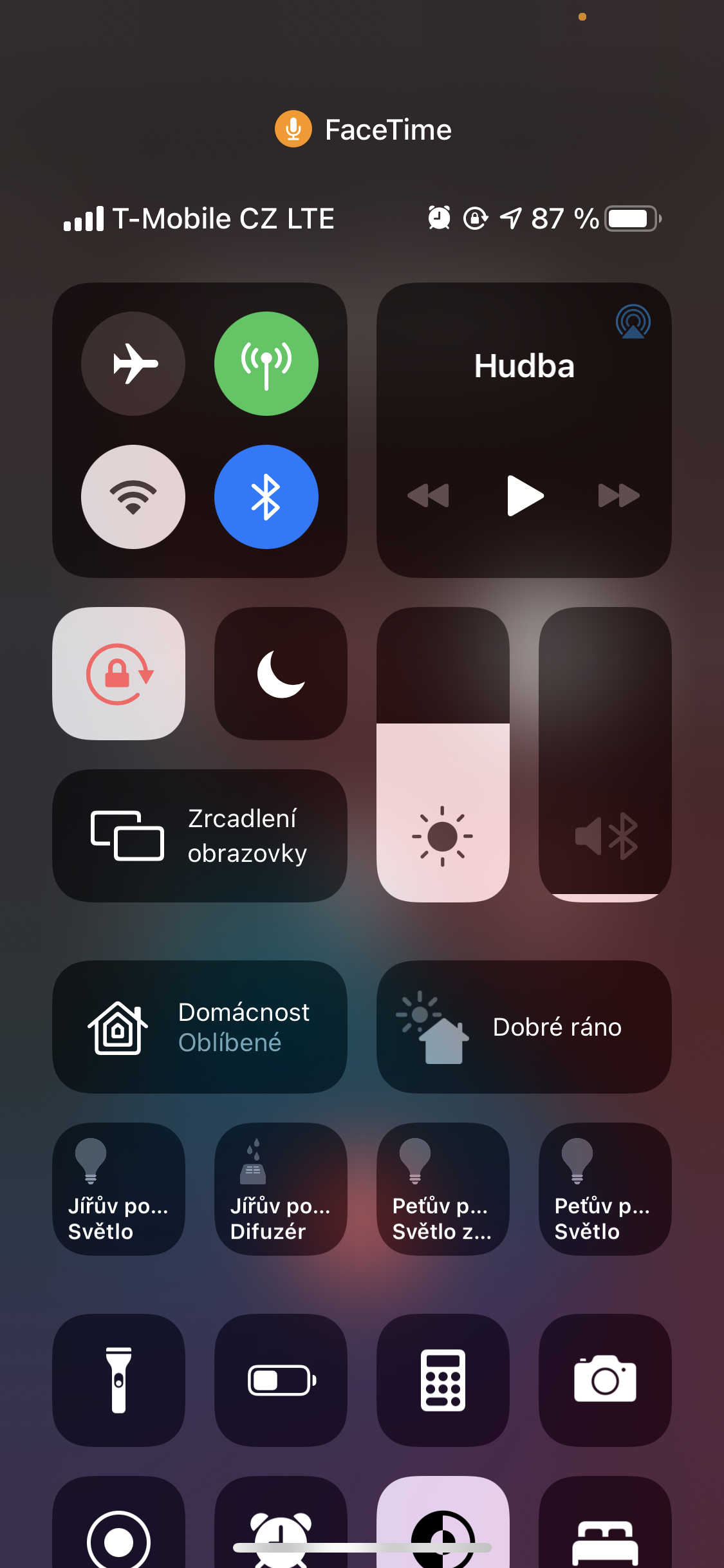
Task: Turn off cellular data
Action: point(266,364)
